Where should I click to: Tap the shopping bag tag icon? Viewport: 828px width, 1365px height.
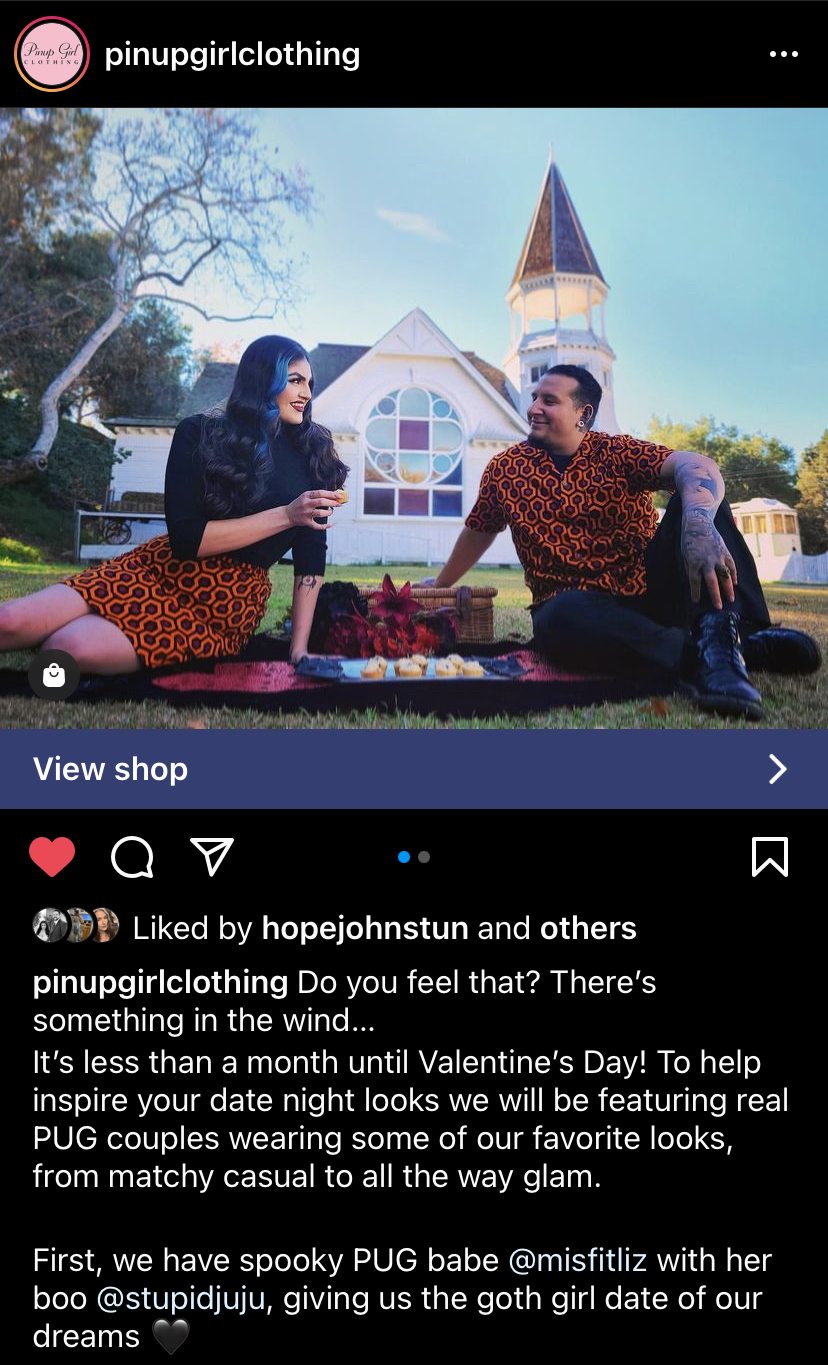click(x=54, y=676)
